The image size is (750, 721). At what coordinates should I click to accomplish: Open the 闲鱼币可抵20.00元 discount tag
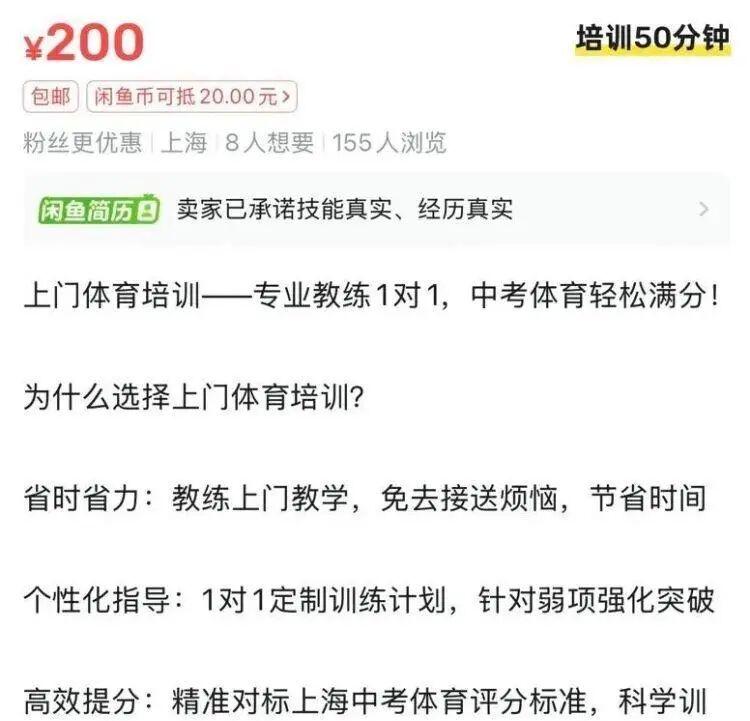(192, 96)
